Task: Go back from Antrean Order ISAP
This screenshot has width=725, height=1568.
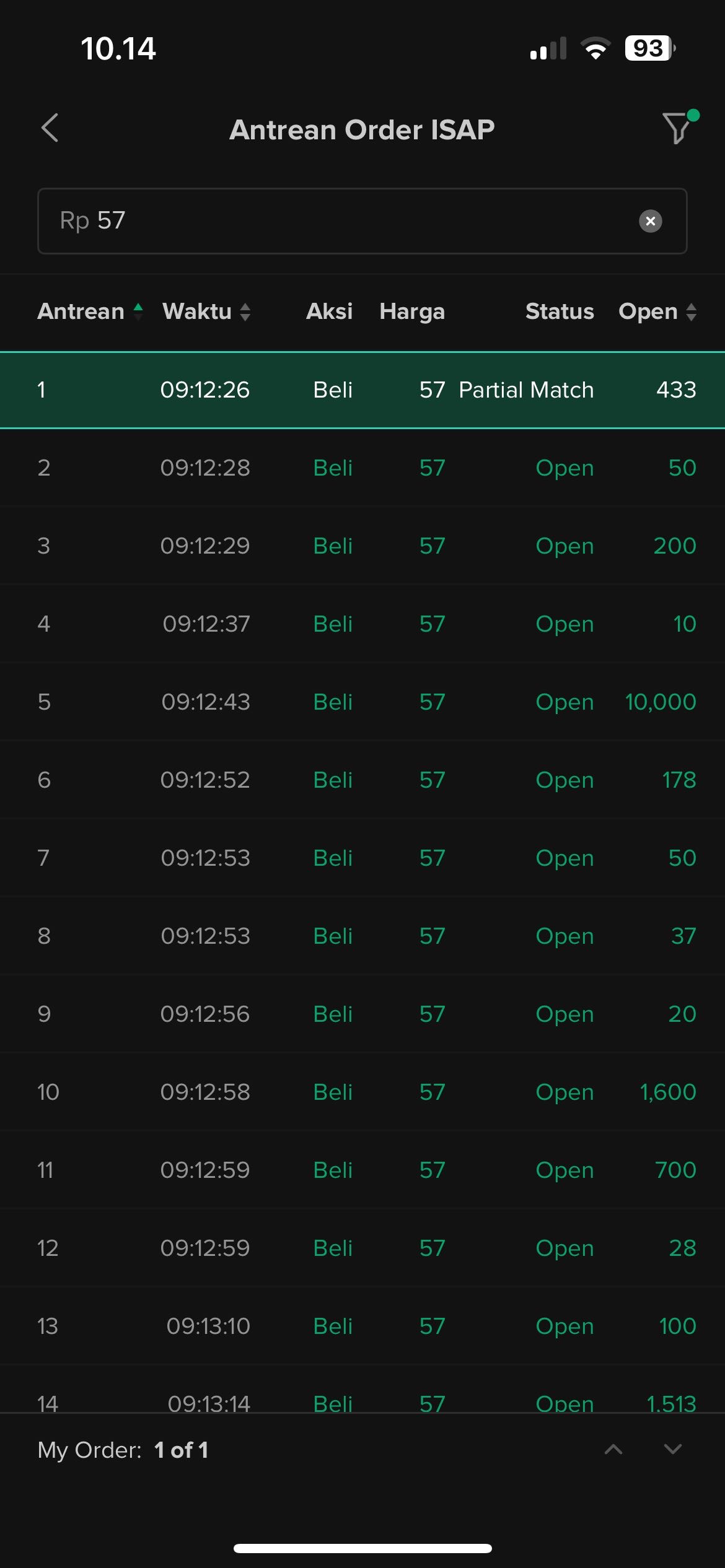Action: (50, 128)
